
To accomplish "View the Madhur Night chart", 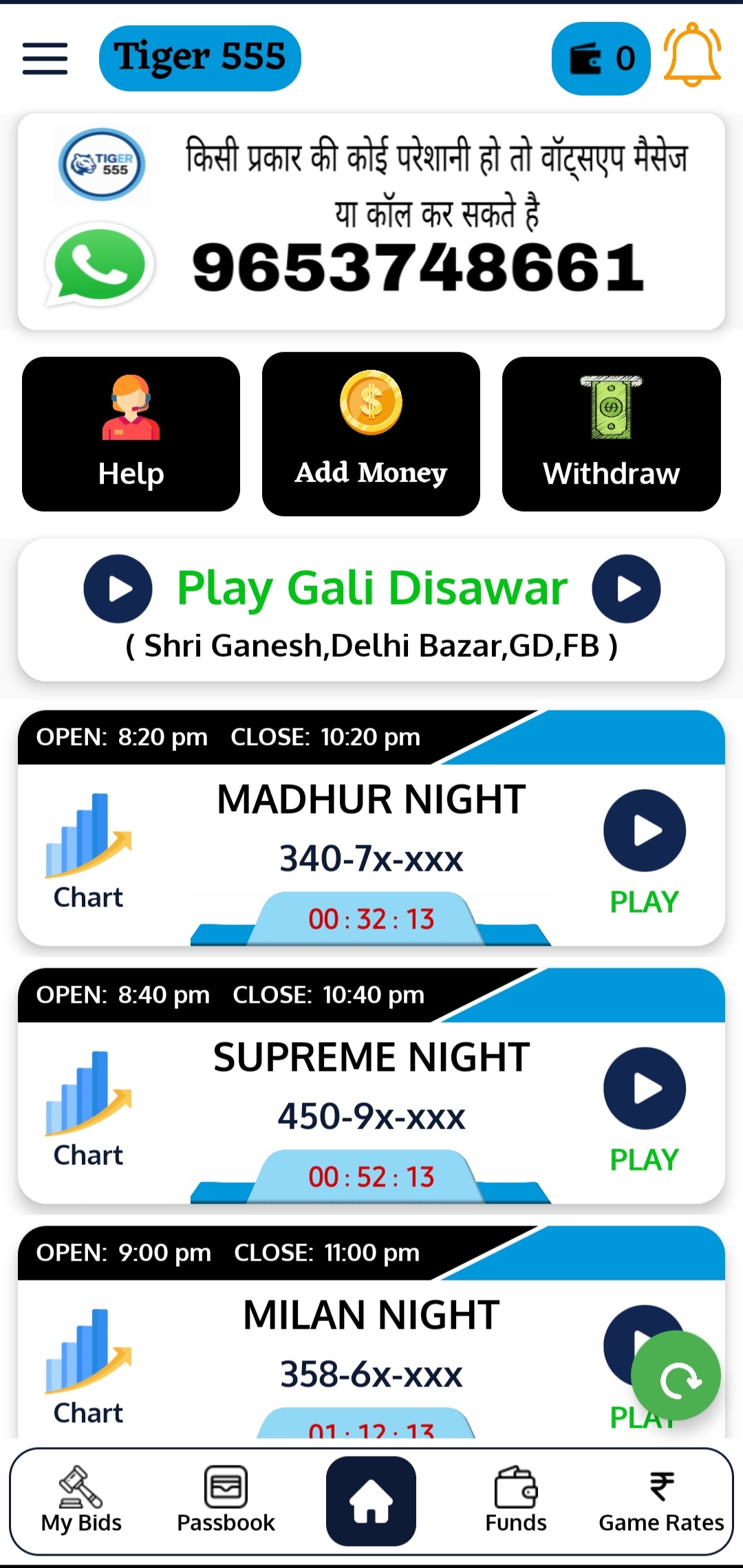I will click(x=88, y=852).
